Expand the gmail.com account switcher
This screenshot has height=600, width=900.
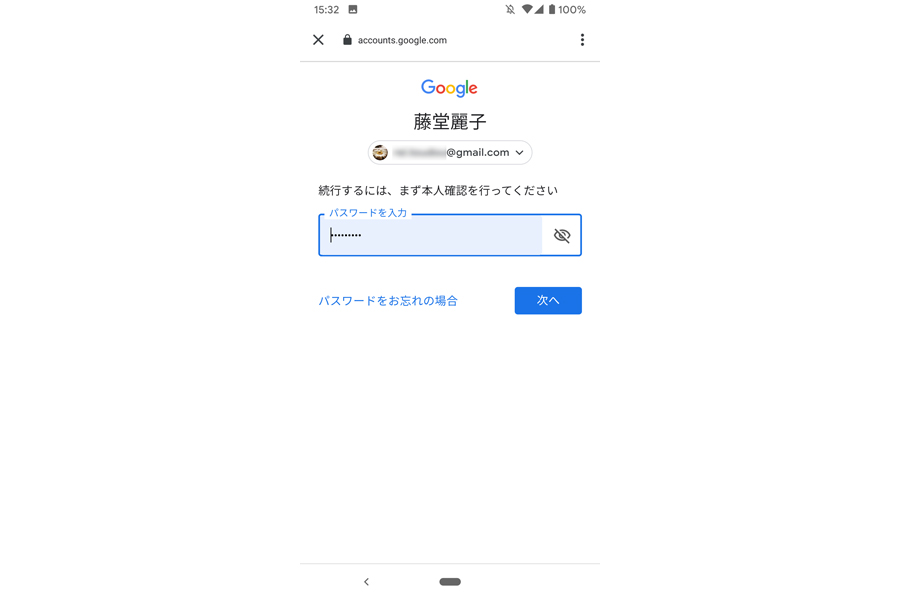[x=450, y=153]
